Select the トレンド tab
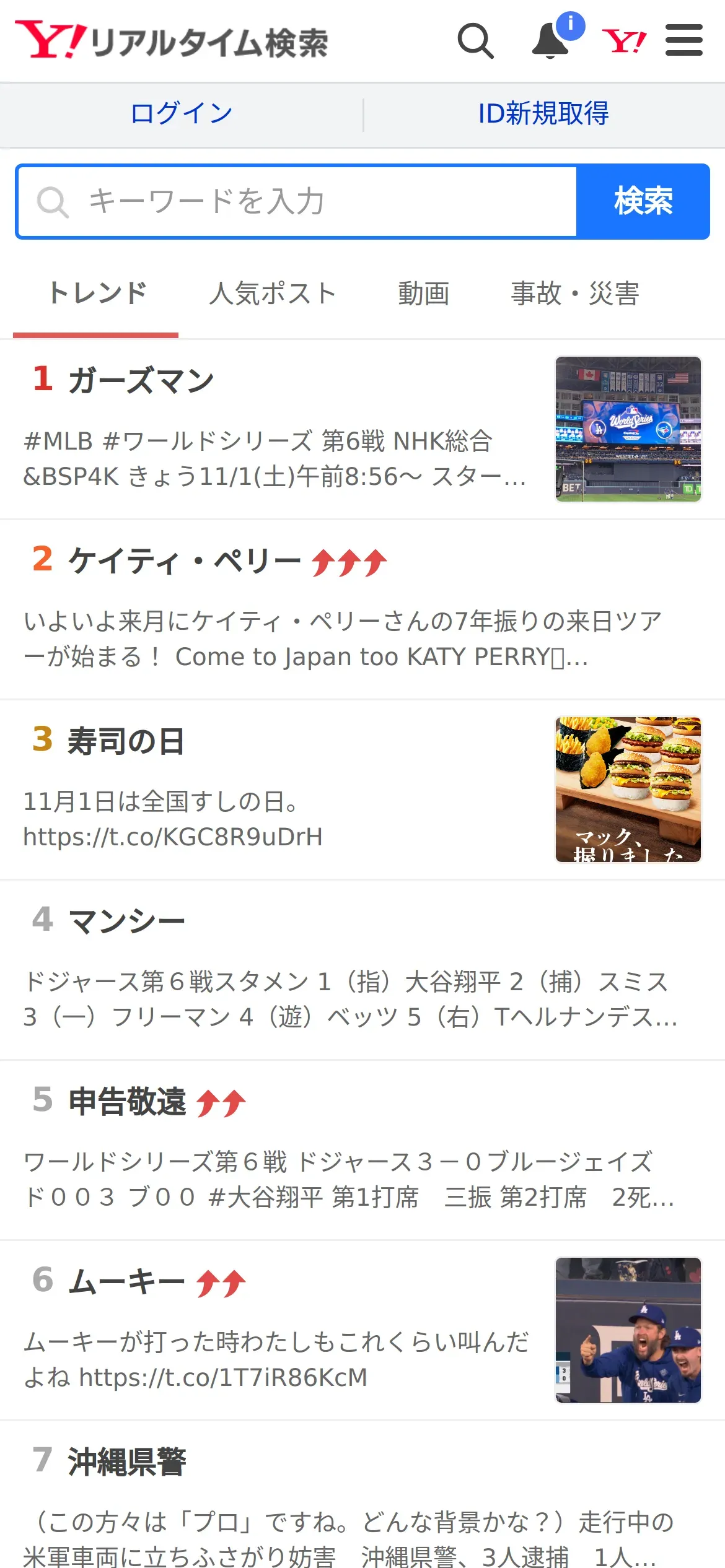The height and width of the screenshot is (1568, 725). point(97,294)
